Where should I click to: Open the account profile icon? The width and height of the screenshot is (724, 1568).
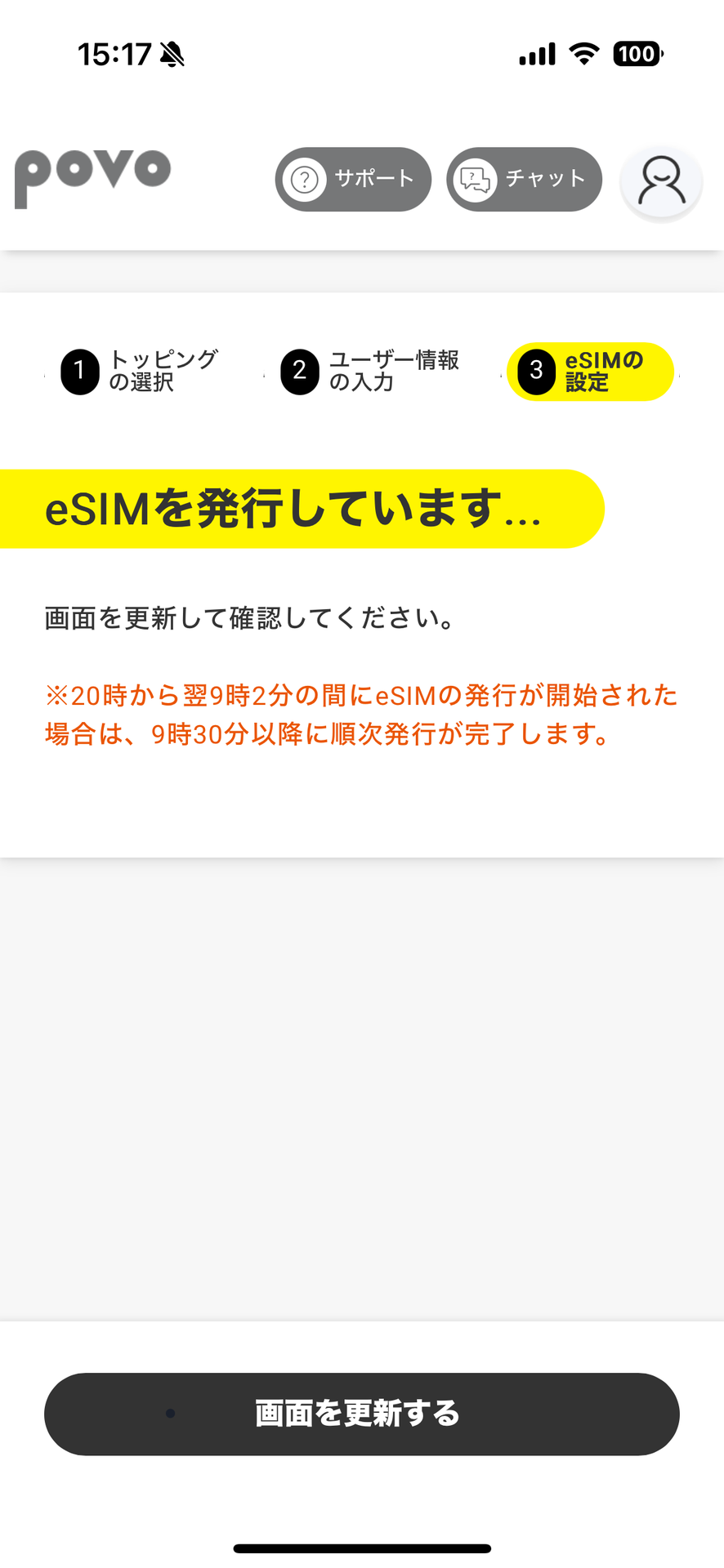[x=661, y=181]
